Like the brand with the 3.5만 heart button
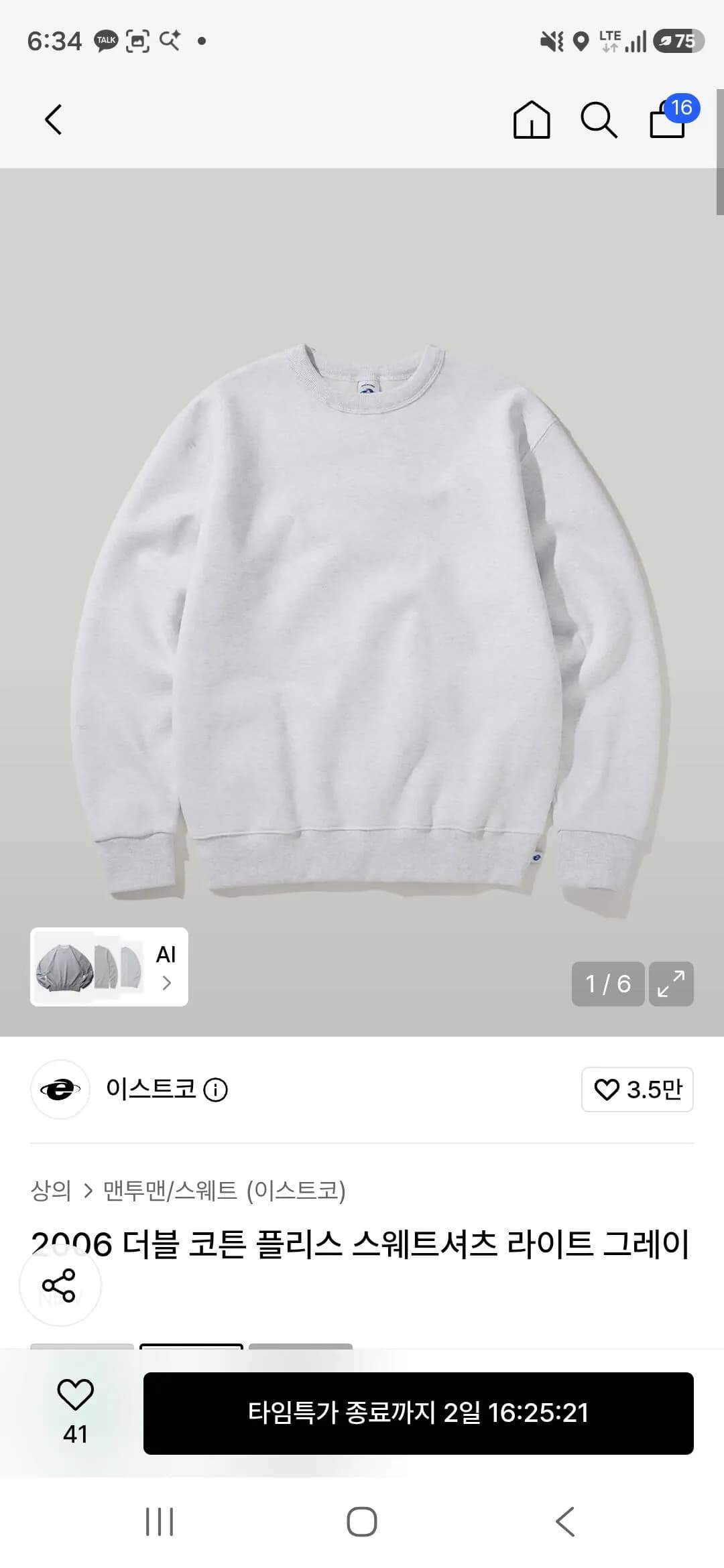Viewport: 724px width, 1568px height. [638, 1090]
